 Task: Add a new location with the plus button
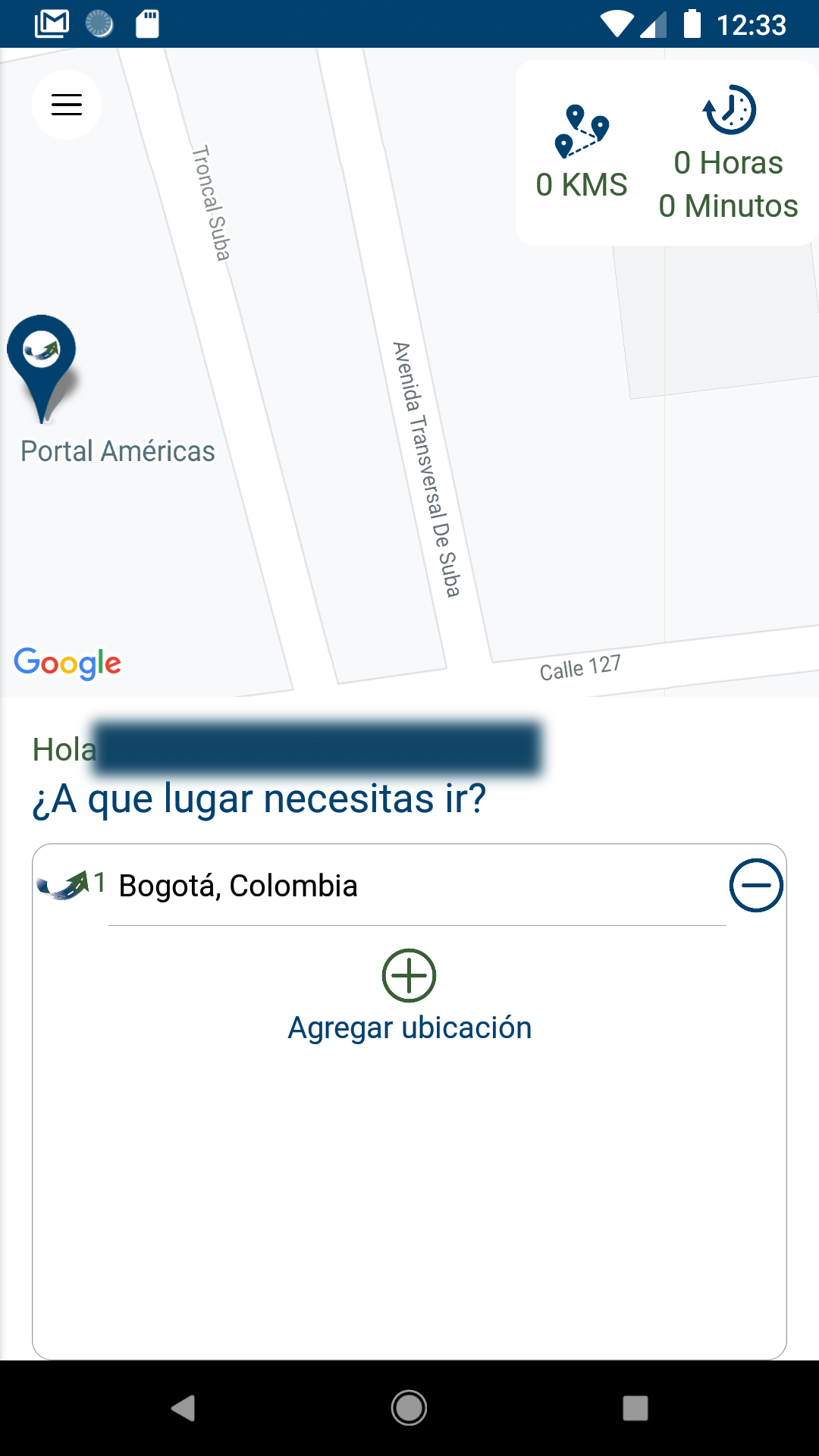coord(409,976)
